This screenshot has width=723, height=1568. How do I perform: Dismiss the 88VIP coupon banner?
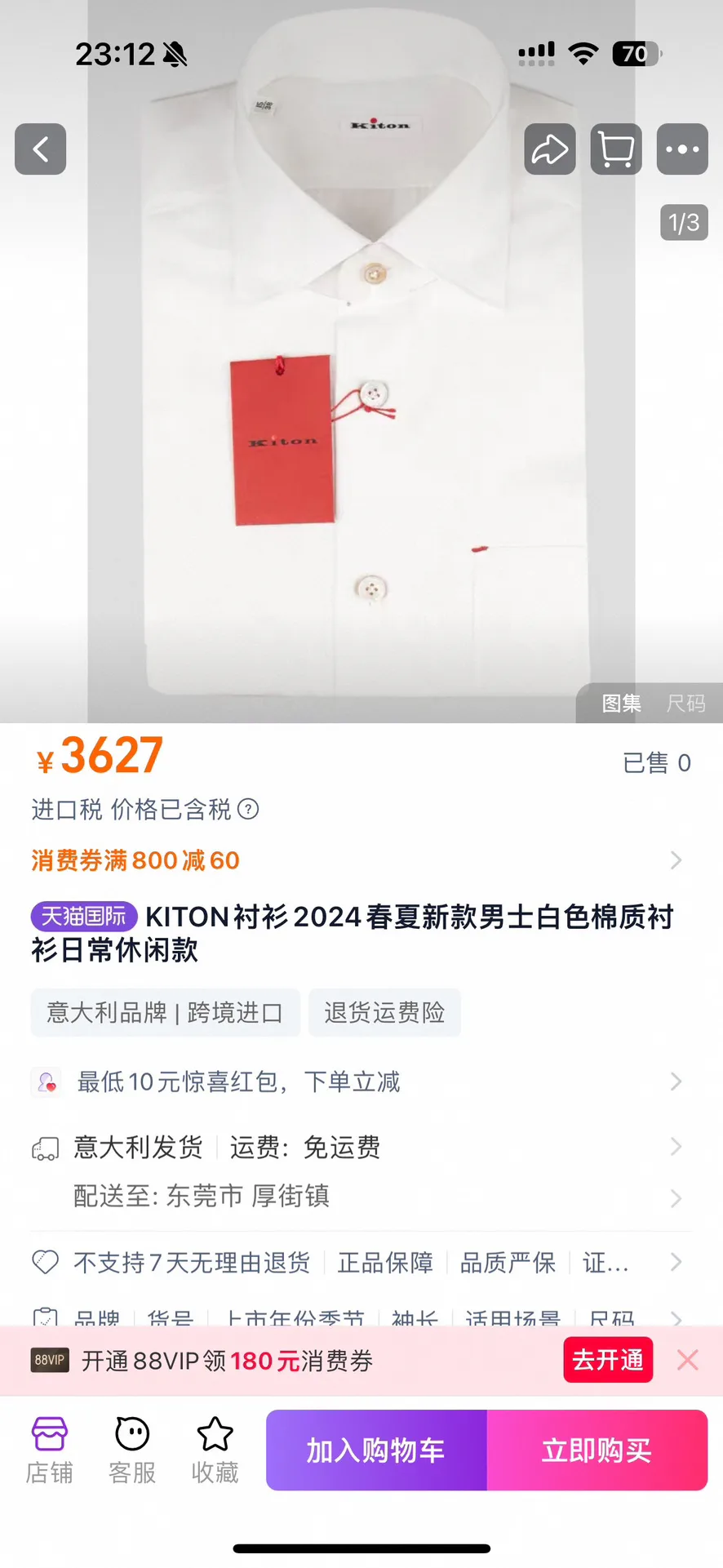point(688,1360)
